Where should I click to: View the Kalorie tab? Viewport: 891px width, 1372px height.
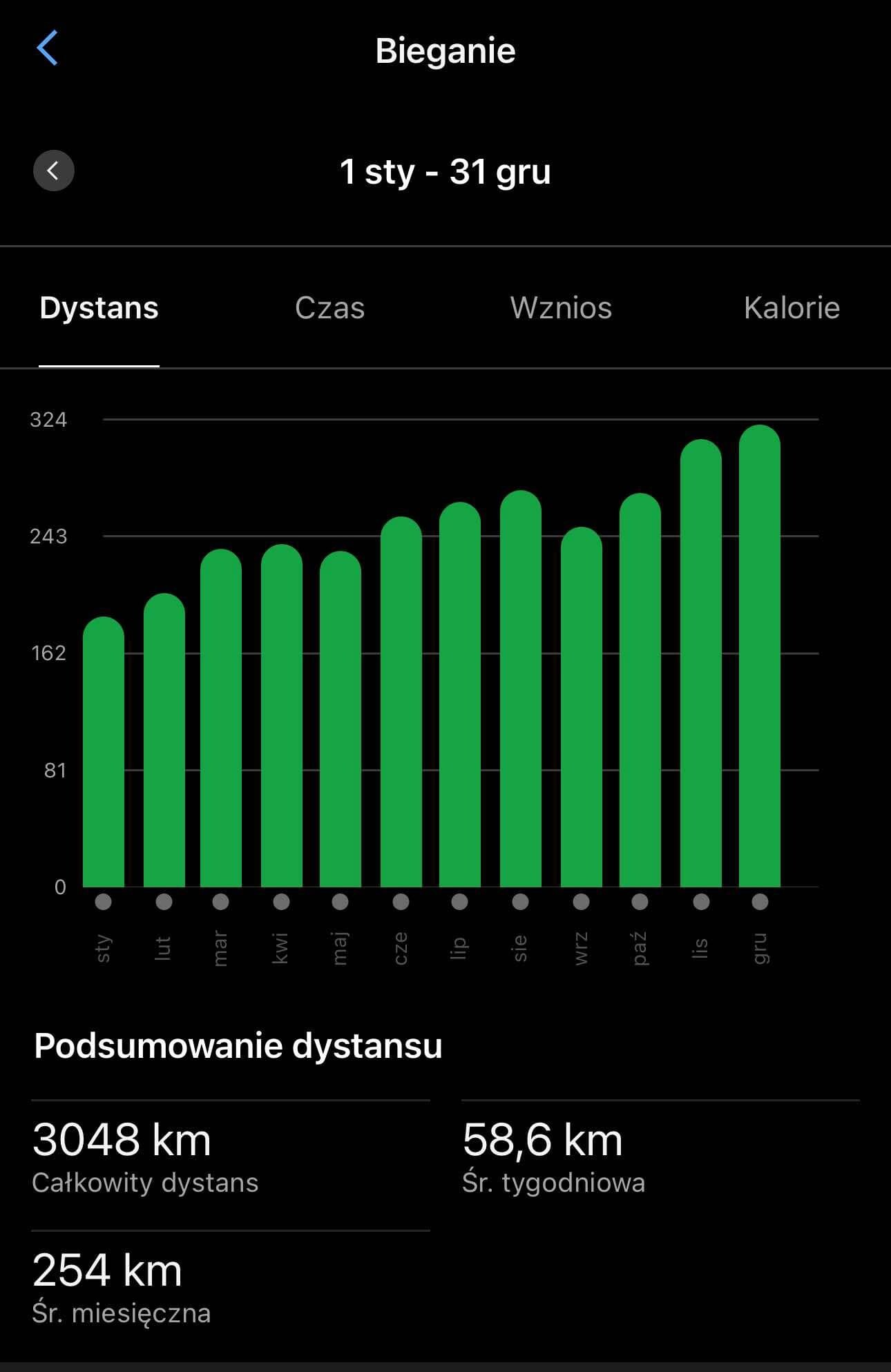[x=792, y=308]
